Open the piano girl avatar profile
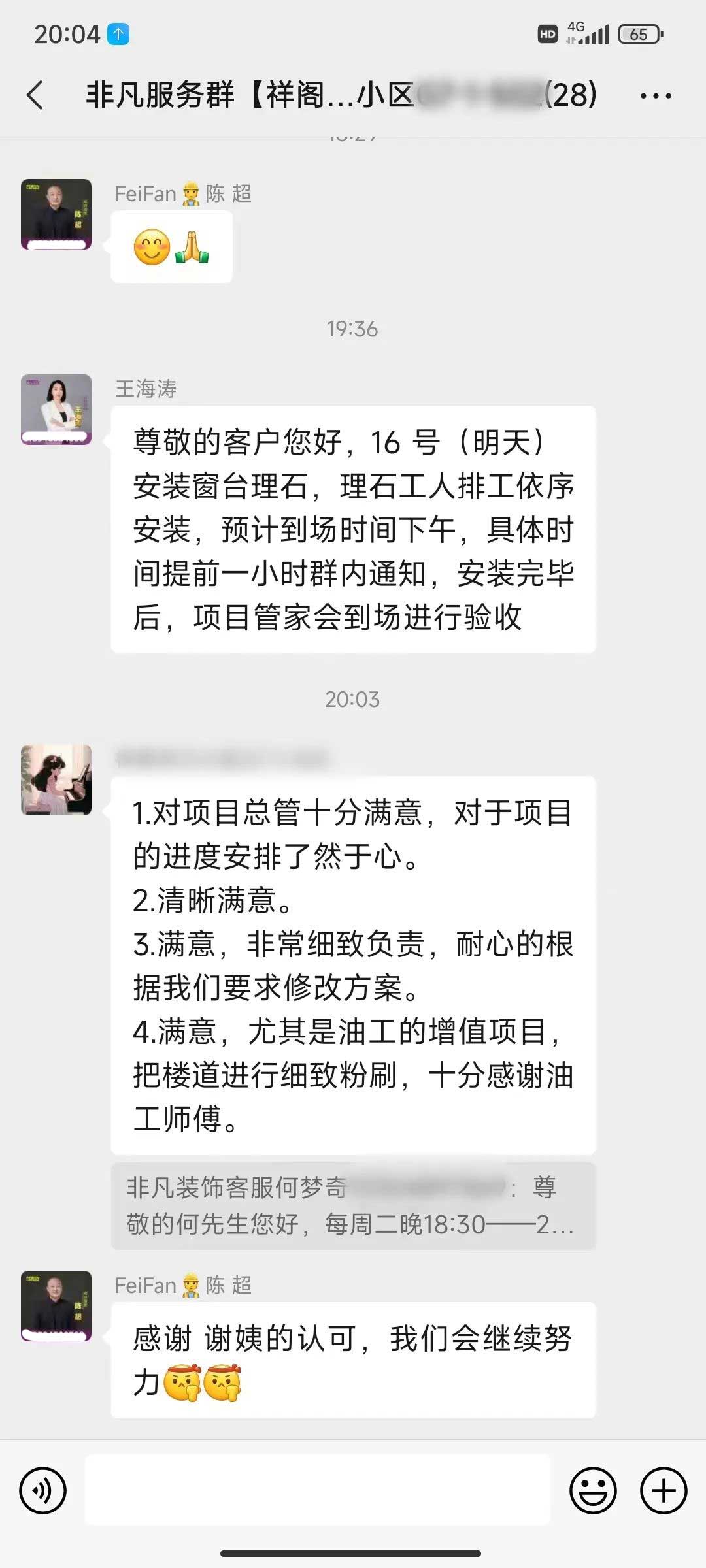706x1568 pixels. (x=56, y=780)
